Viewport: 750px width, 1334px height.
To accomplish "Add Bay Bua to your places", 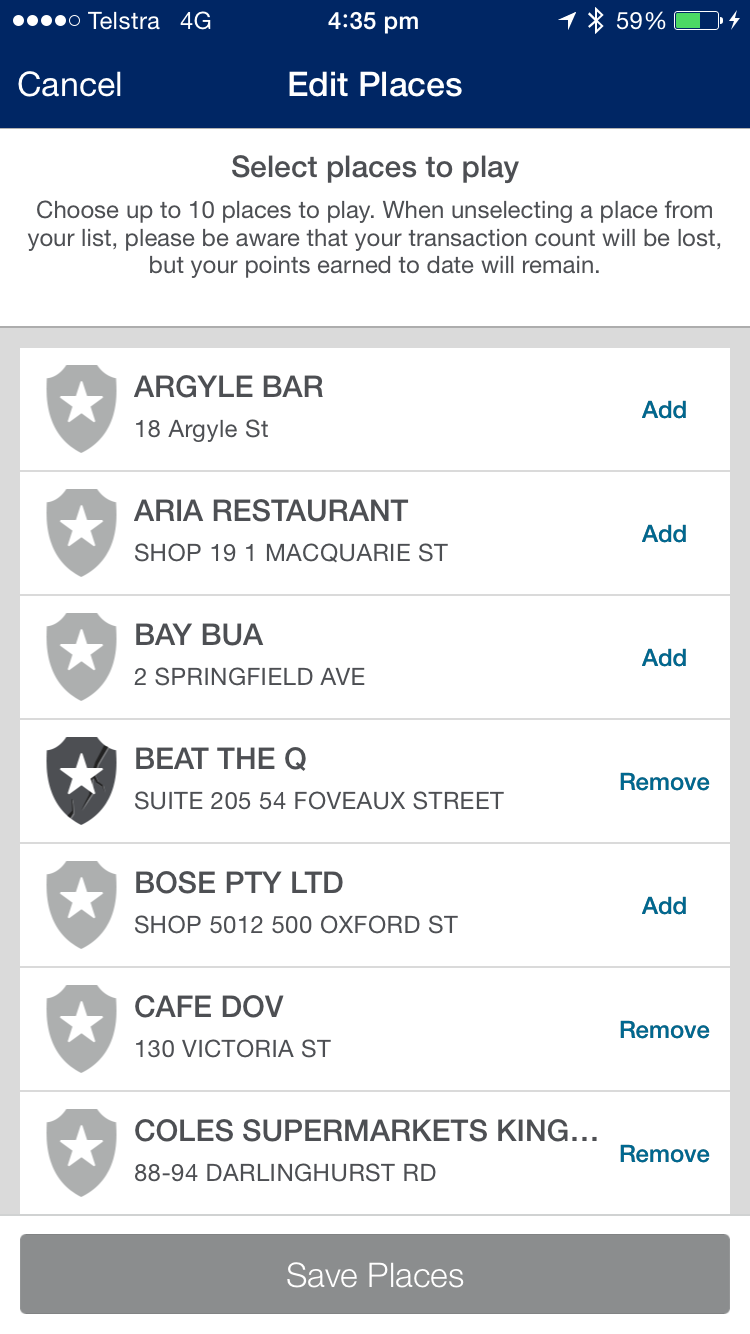I will coord(664,658).
